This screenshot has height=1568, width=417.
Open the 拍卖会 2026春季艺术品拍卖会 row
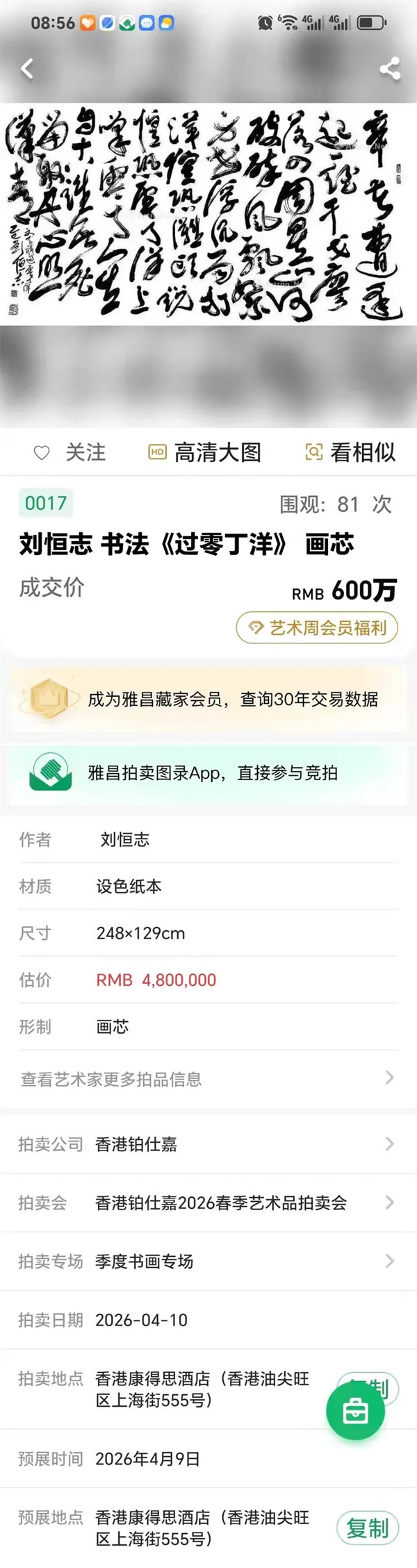click(208, 1203)
